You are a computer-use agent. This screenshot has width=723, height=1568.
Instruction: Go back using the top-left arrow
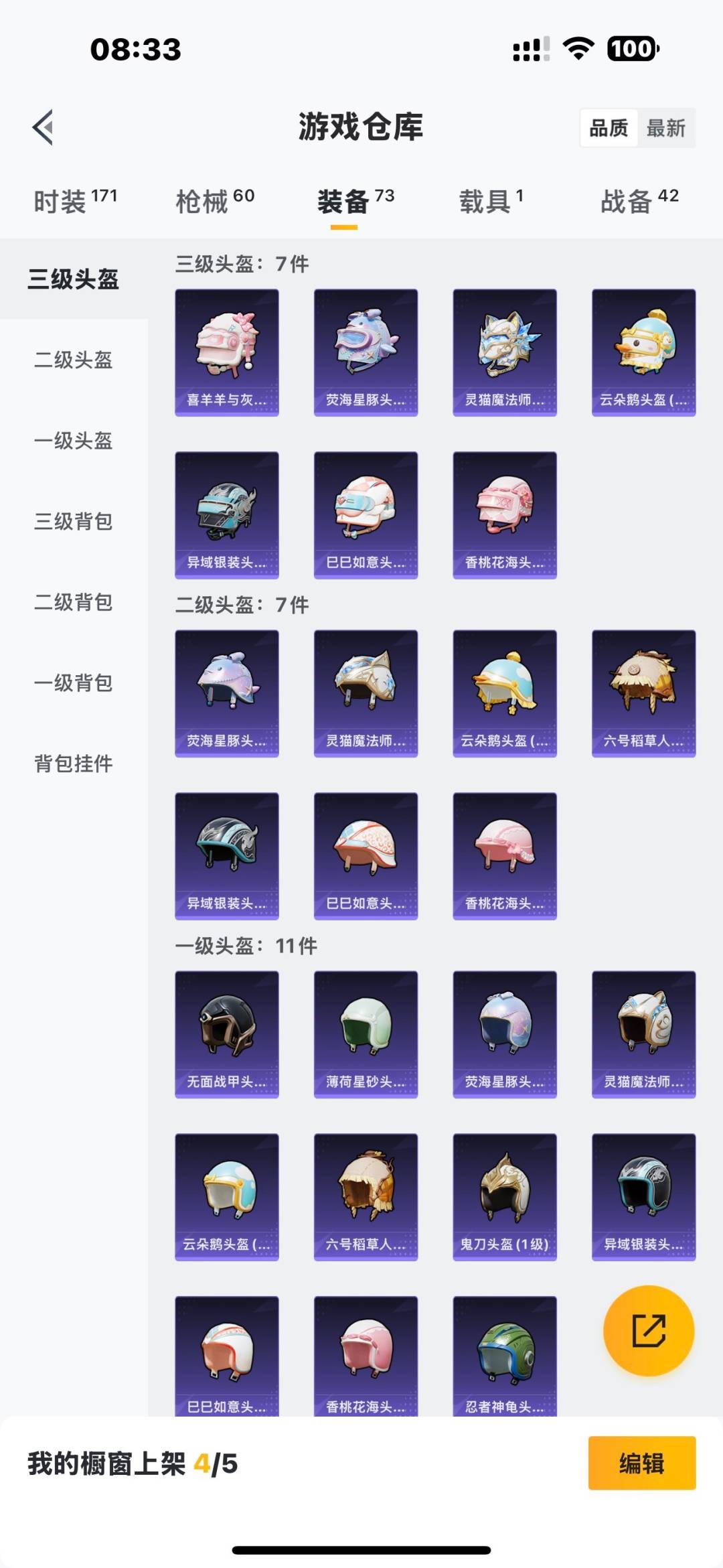(43, 127)
